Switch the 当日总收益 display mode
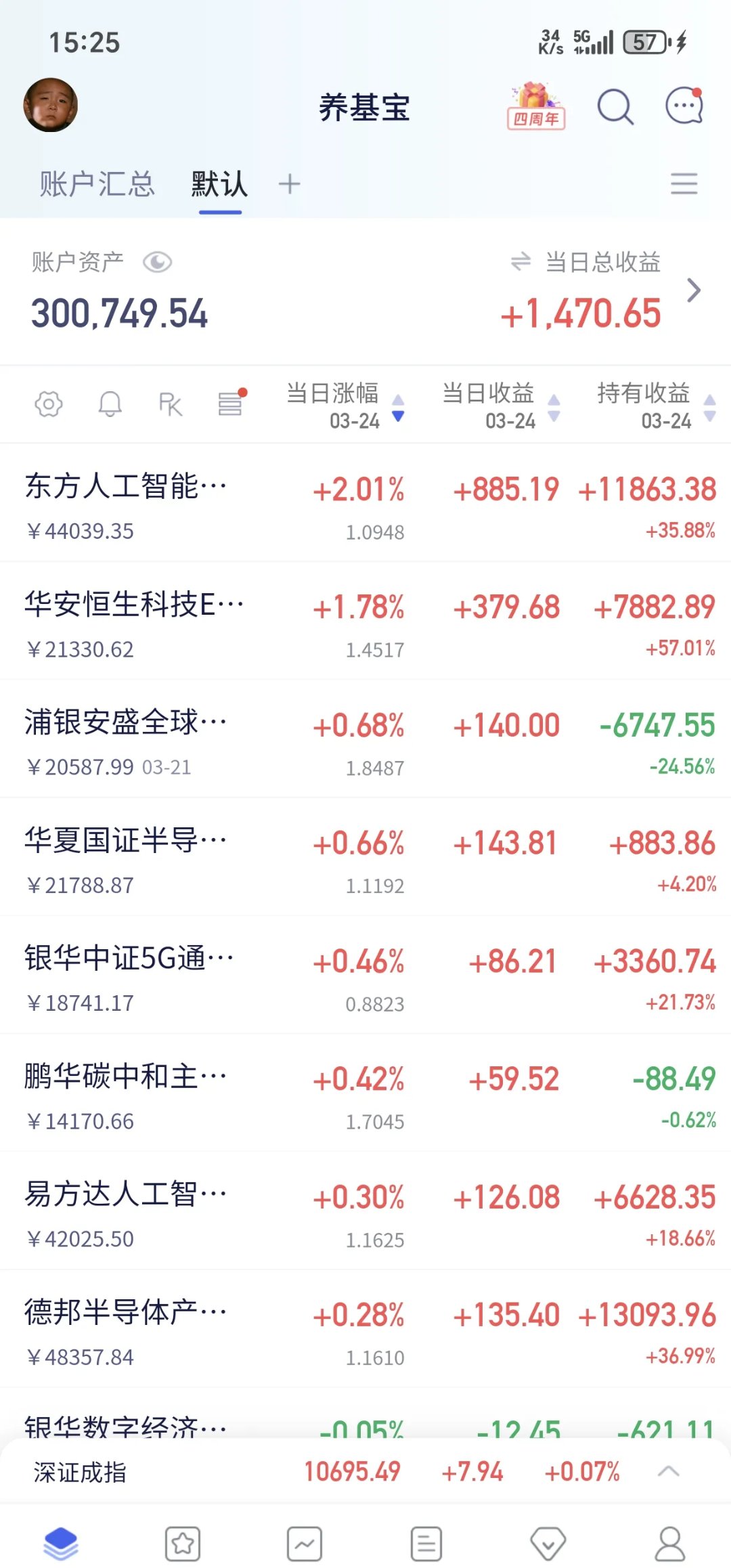 [x=520, y=261]
